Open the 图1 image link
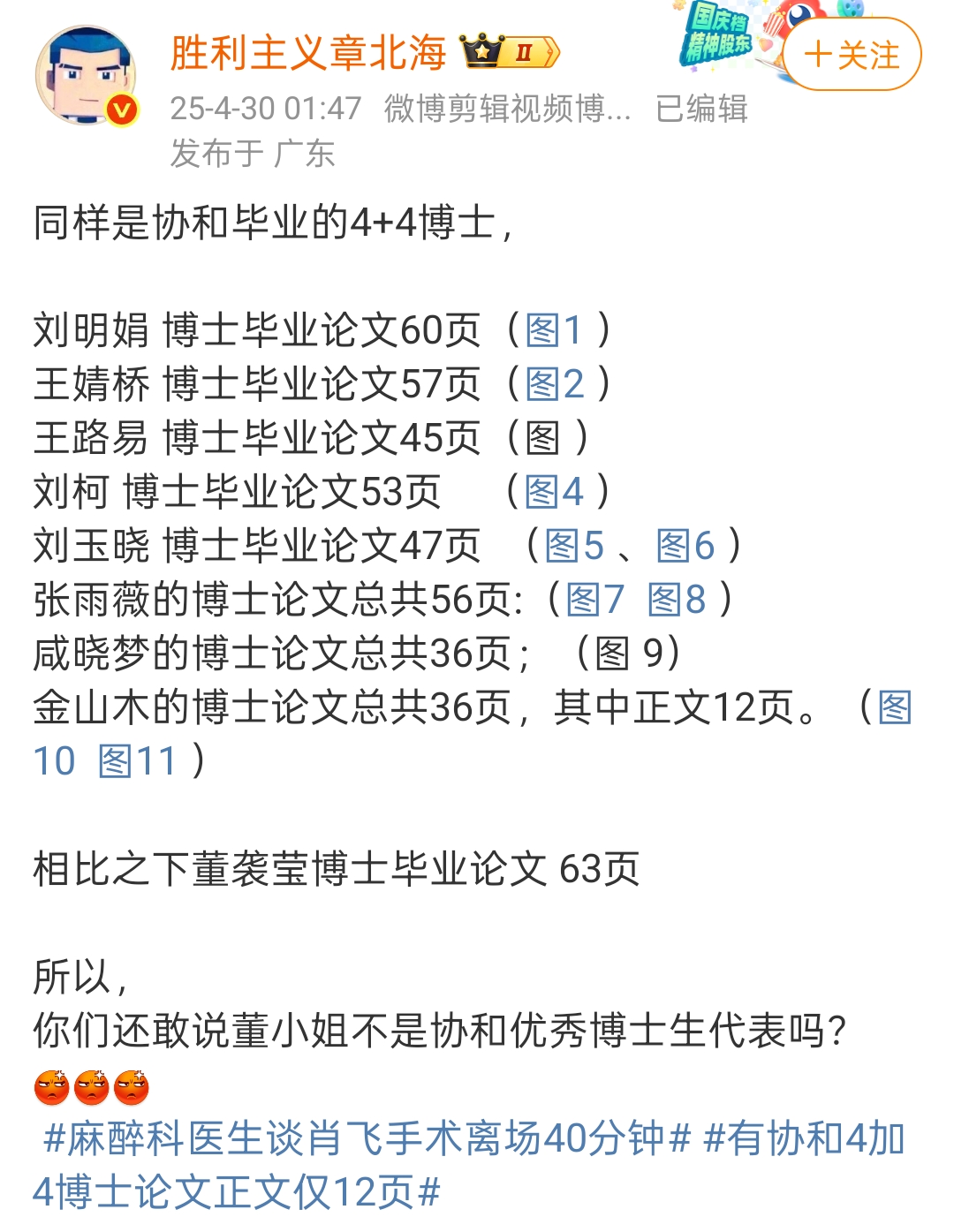 pyautogui.click(x=554, y=330)
